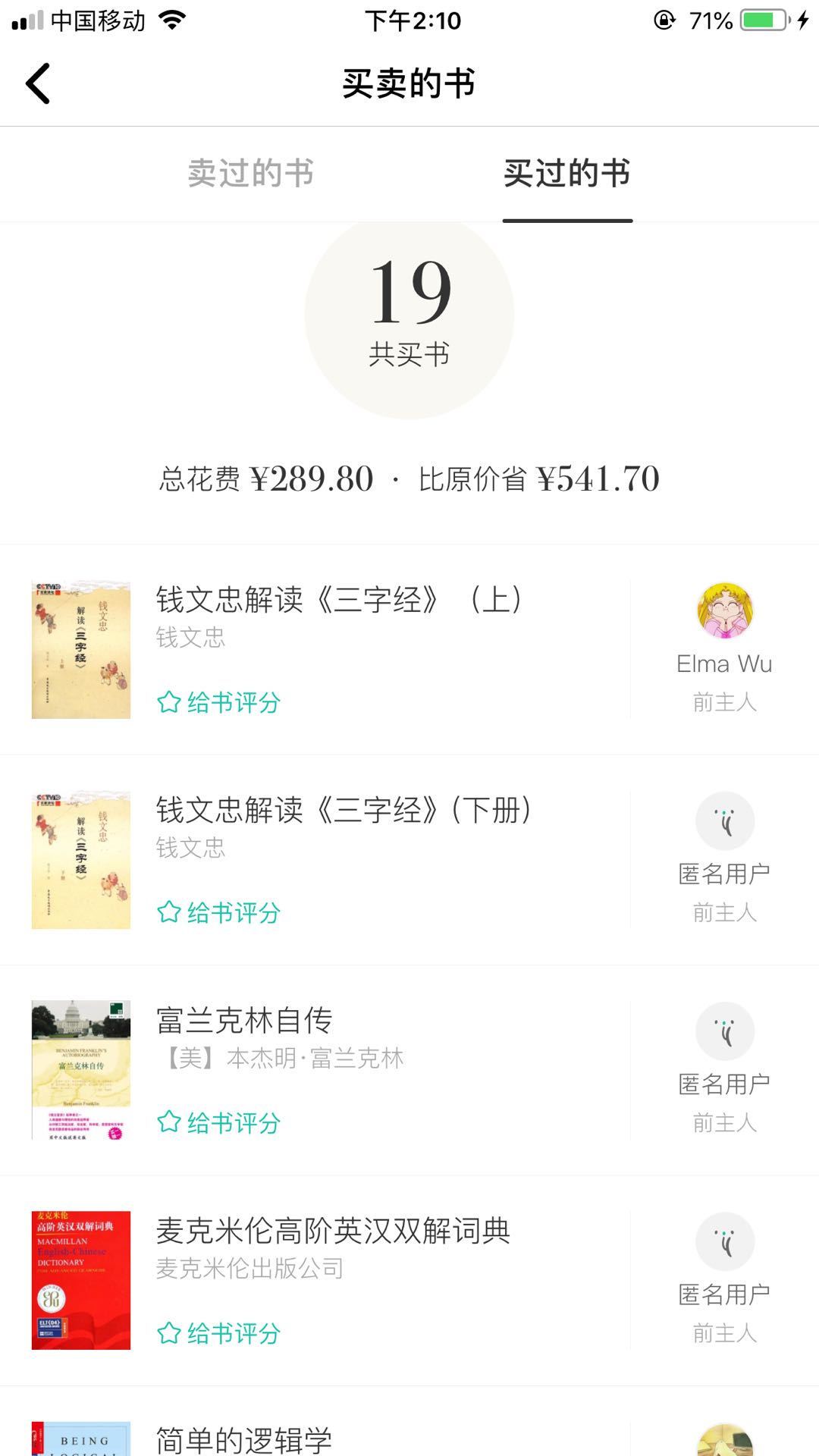The height and width of the screenshot is (1456, 819).
Task: Go back from 买卖的书 page
Action: pos(38,83)
